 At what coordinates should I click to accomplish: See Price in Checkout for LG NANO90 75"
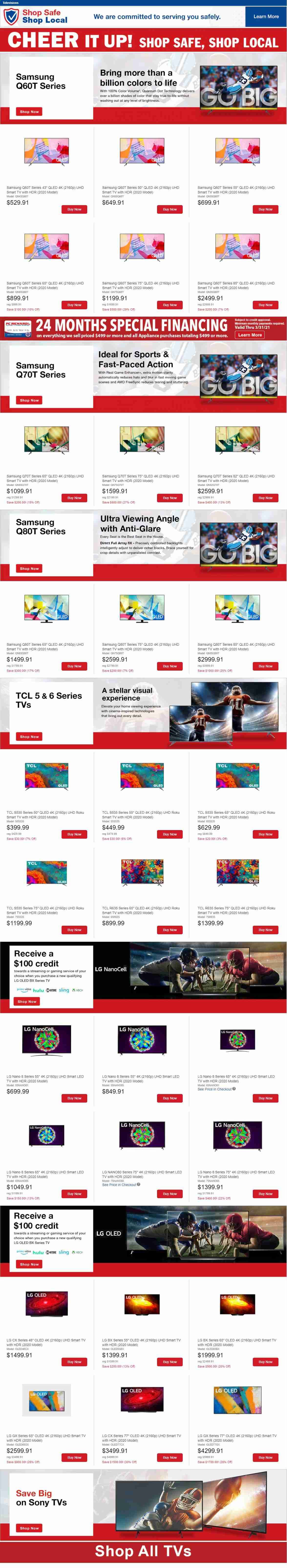(x=119, y=1185)
